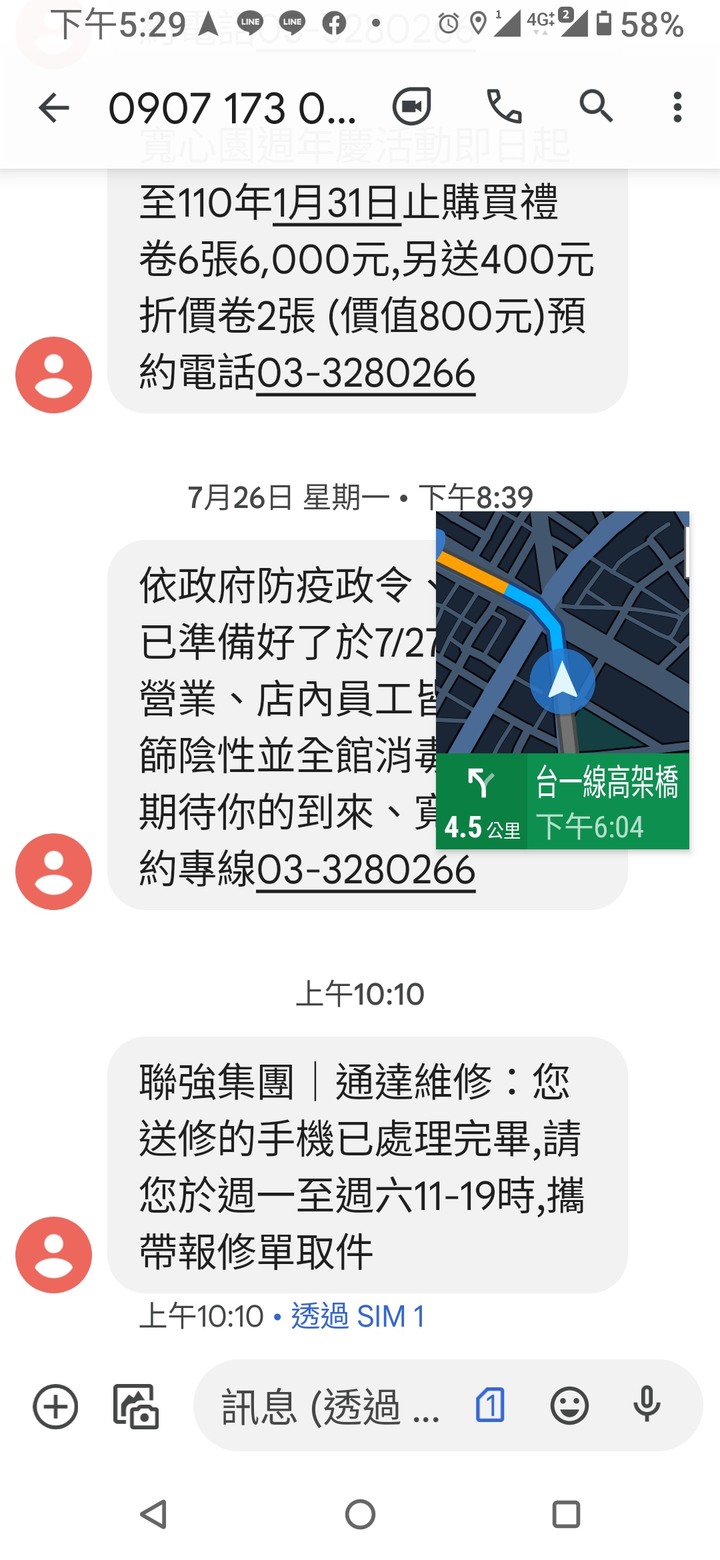Screen dimensions: 720x1560
Task: Tap phone link 03-3280266 after 預約電話
Action: [366, 374]
